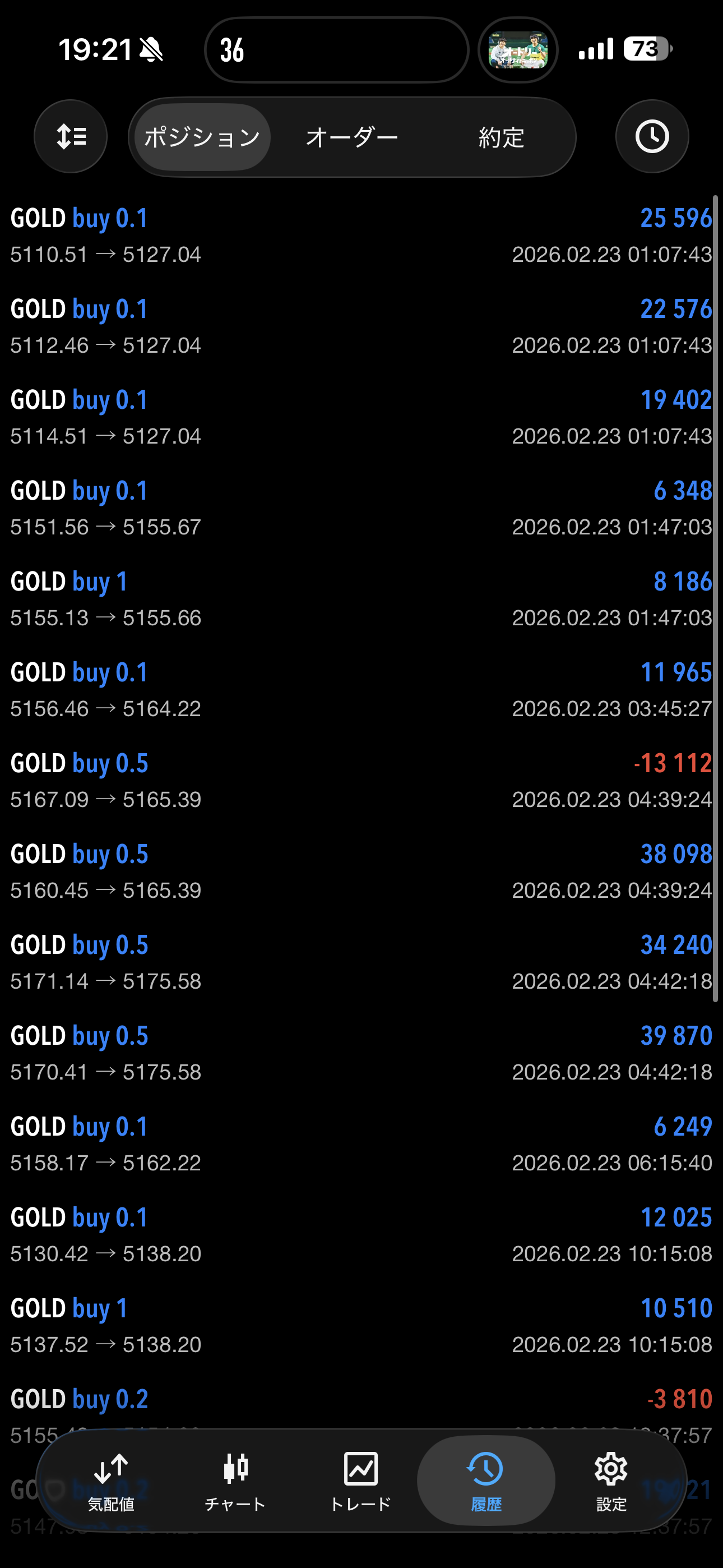Screen dimensions: 723x1568
Task: Expand the GOLD trade closed at 06:15:40
Action: point(361,1143)
